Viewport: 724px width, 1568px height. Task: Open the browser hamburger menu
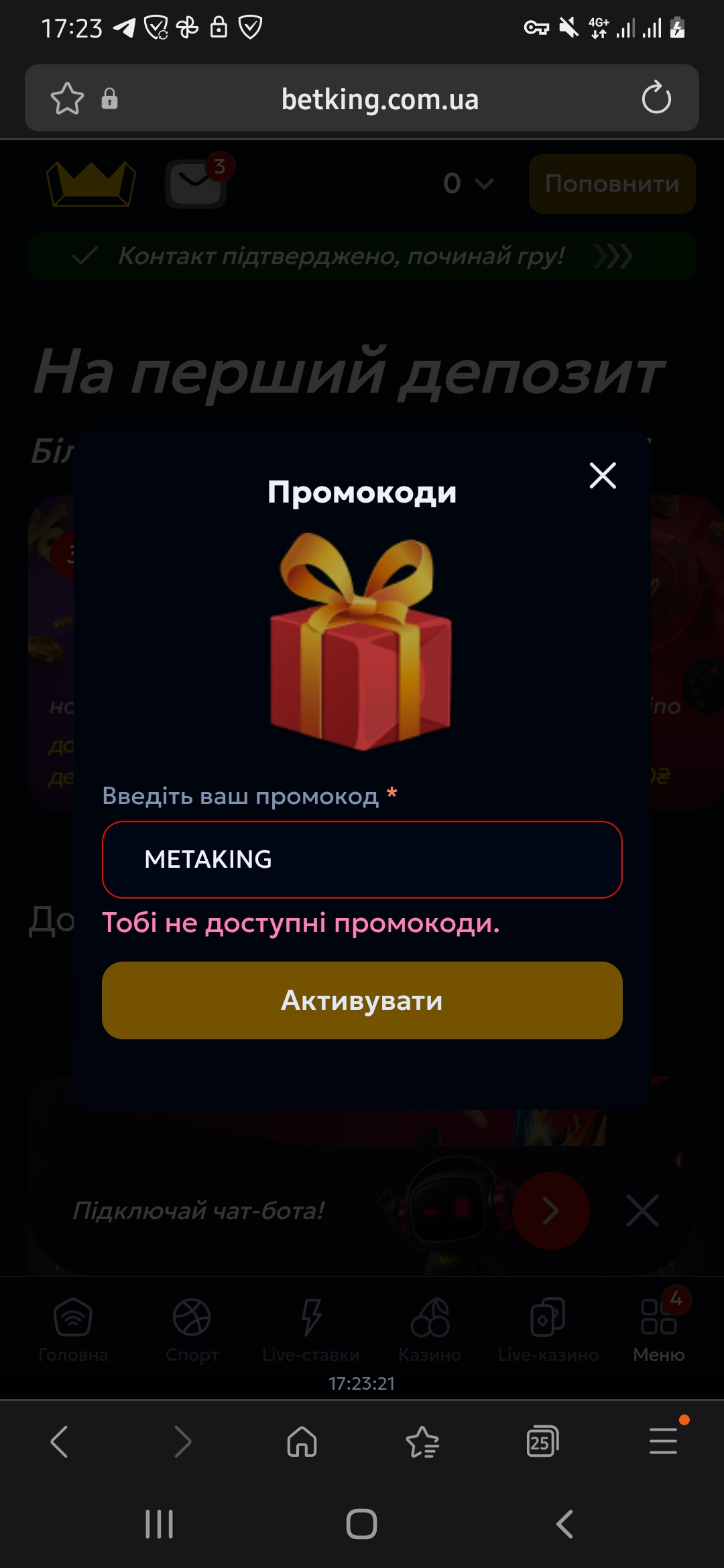pyautogui.click(x=663, y=1441)
